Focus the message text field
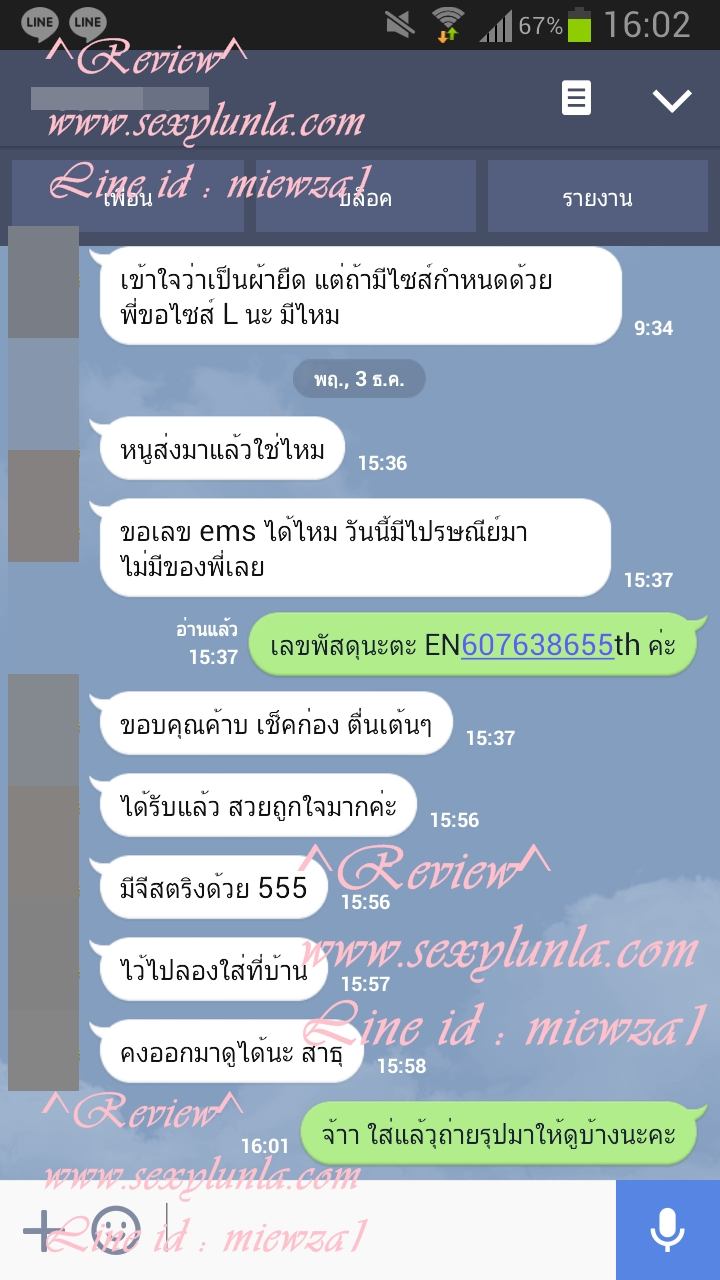The width and height of the screenshot is (720, 1280). [390, 1230]
